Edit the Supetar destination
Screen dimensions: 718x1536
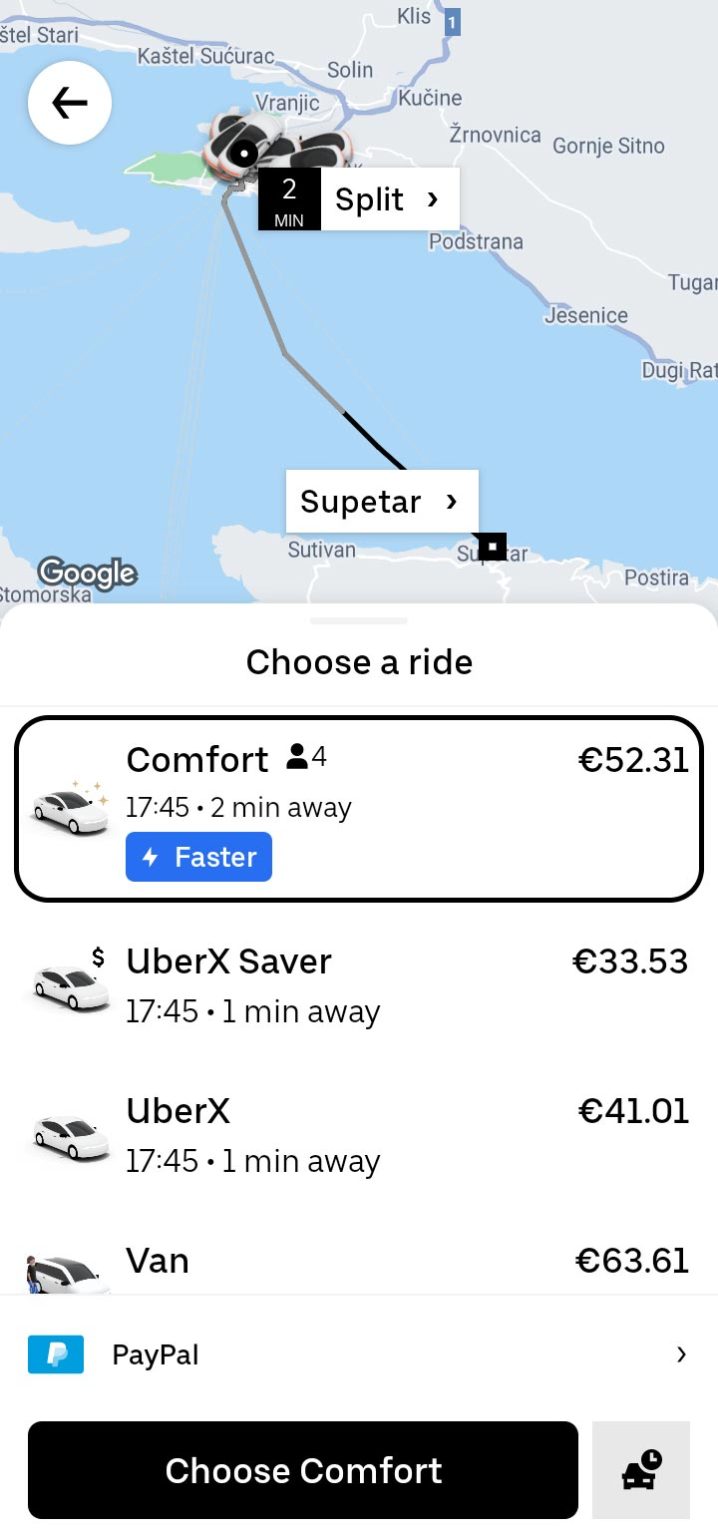click(x=382, y=501)
